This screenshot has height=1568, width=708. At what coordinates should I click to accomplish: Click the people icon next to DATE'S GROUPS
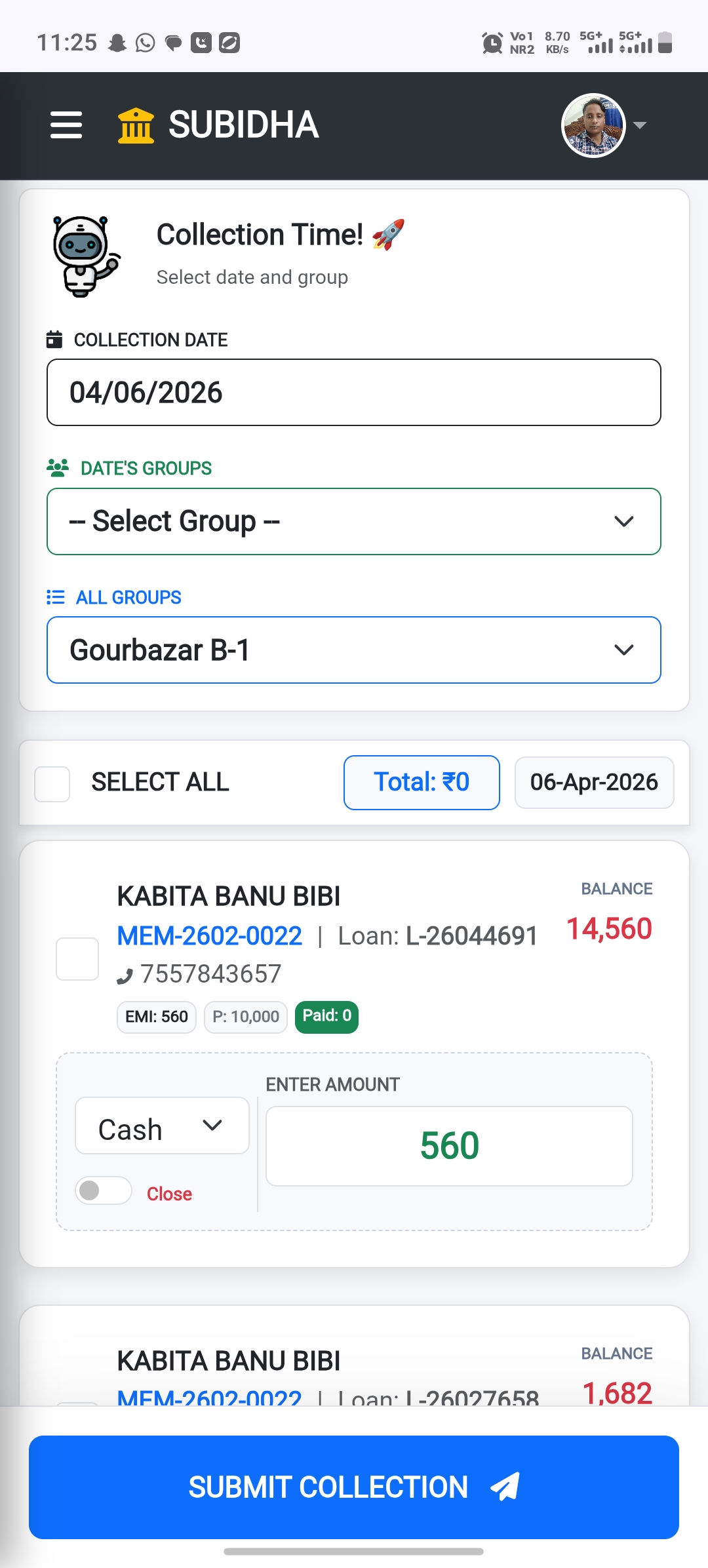(57, 467)
